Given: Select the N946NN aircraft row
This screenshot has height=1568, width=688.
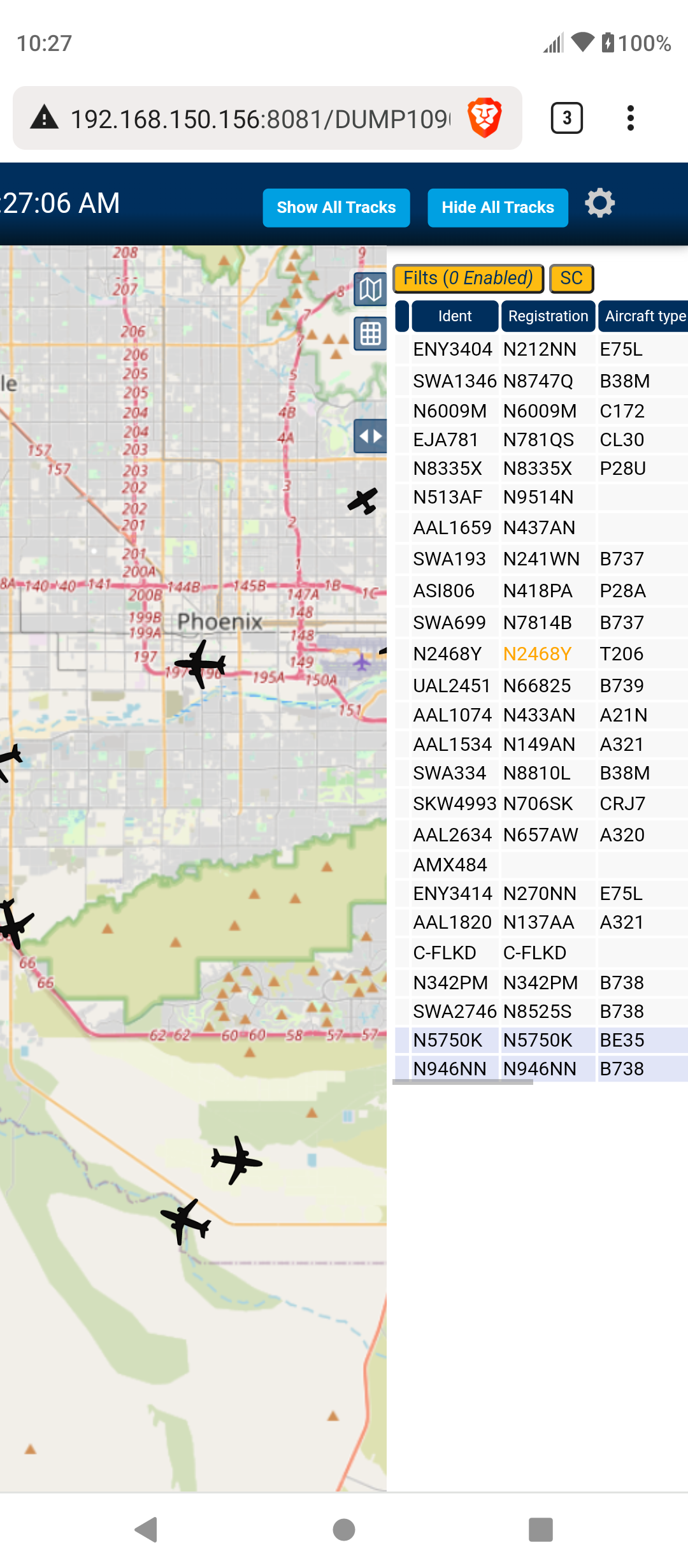Looking at the screenshot, I should point(541,1068).
